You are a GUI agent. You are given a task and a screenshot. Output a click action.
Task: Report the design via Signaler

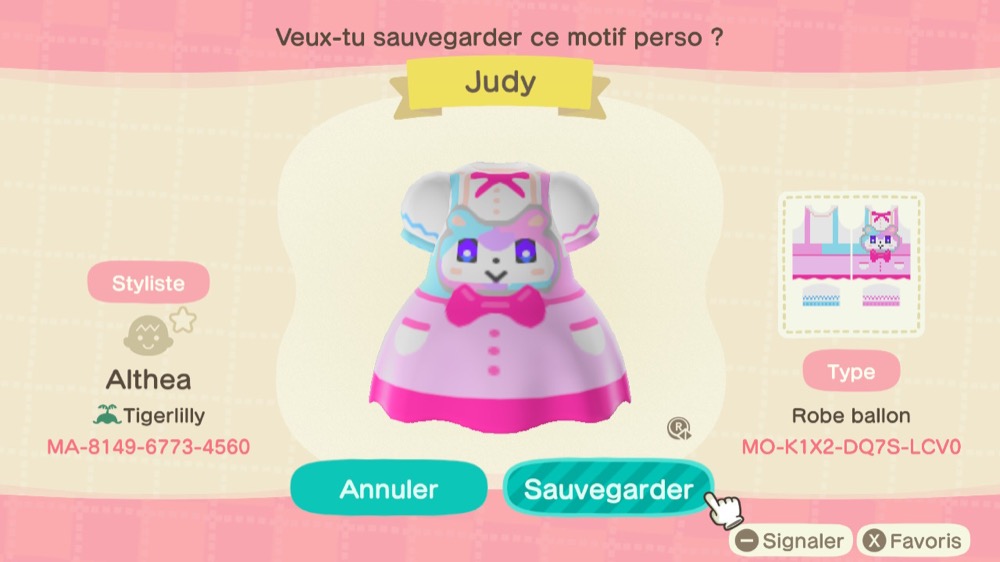(790, 541)
